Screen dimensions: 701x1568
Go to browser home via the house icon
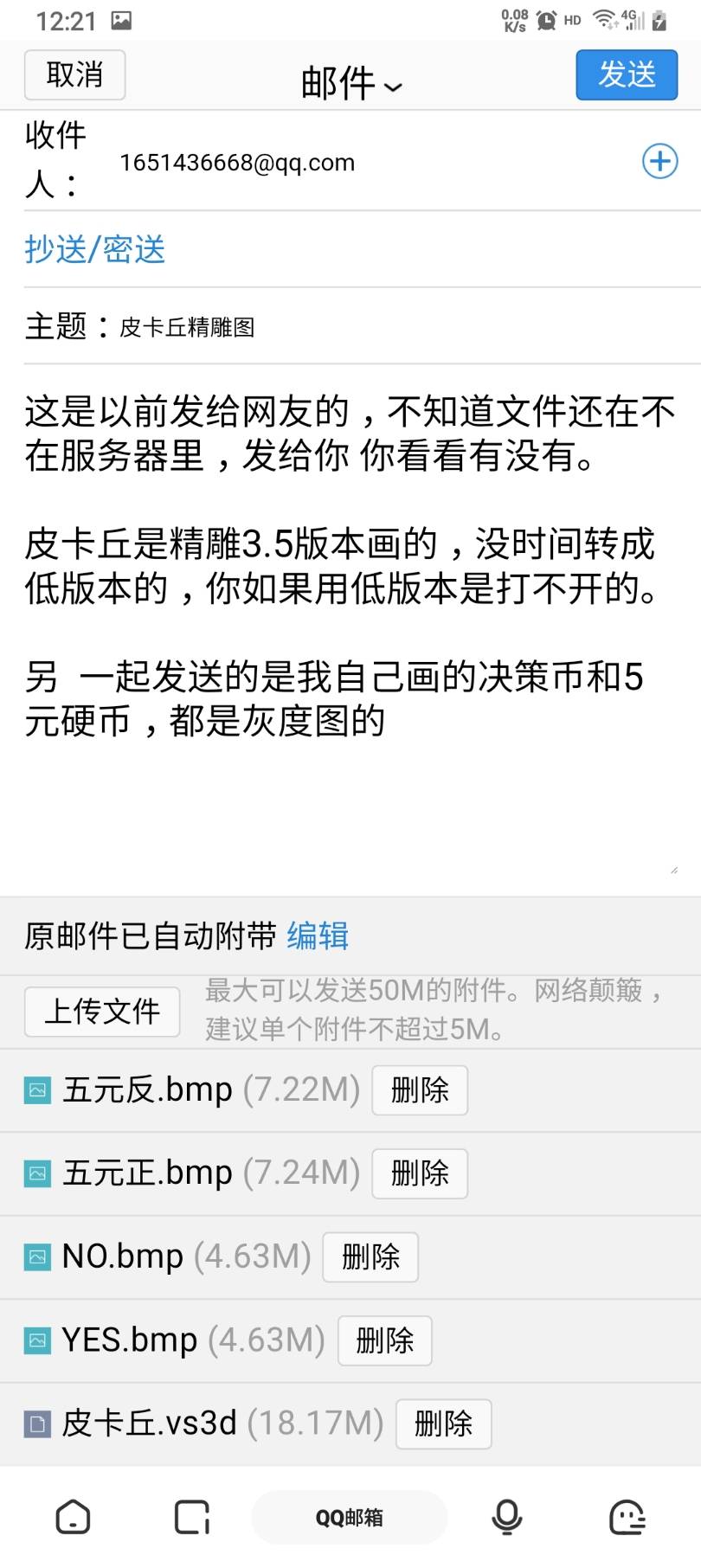(73, 1517)
